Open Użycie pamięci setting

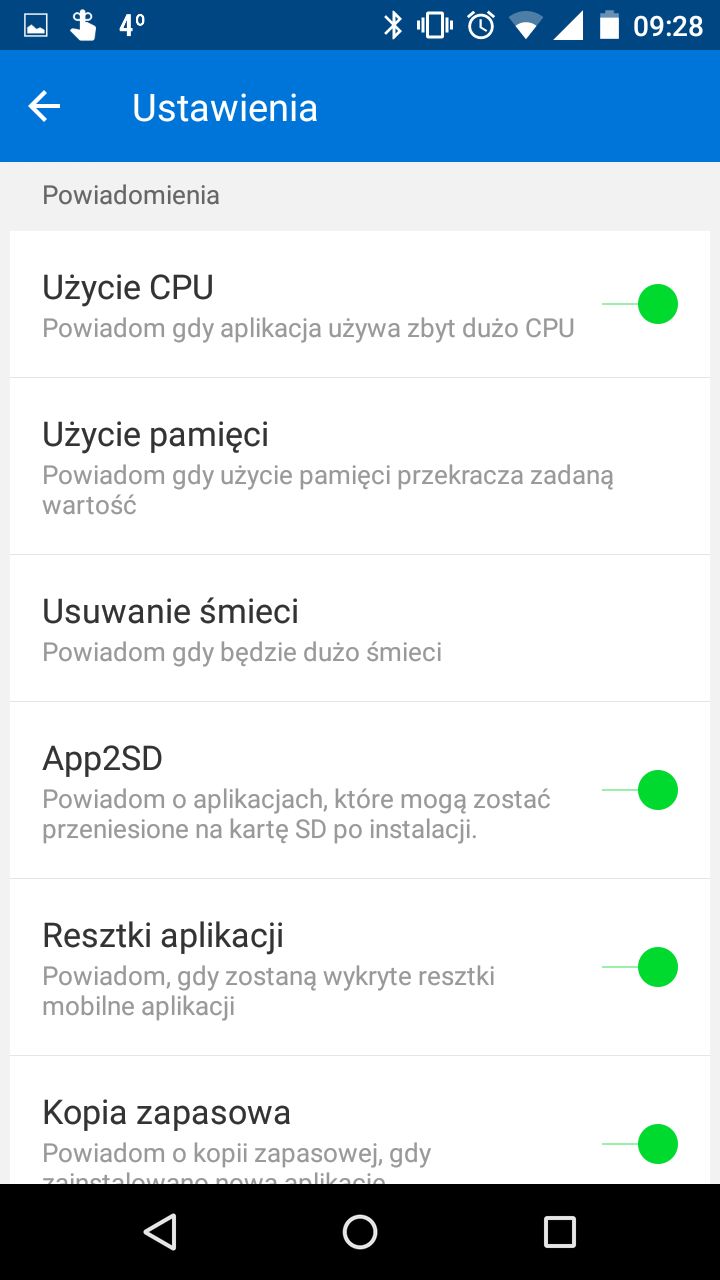pos(360,466)
